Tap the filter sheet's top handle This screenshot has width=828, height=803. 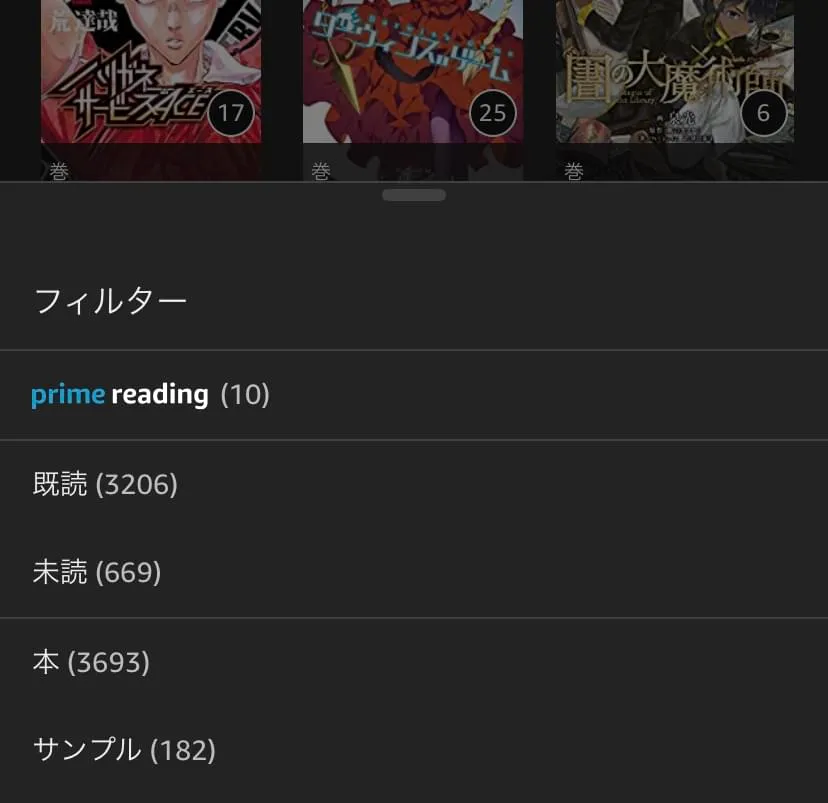[414, 195]
